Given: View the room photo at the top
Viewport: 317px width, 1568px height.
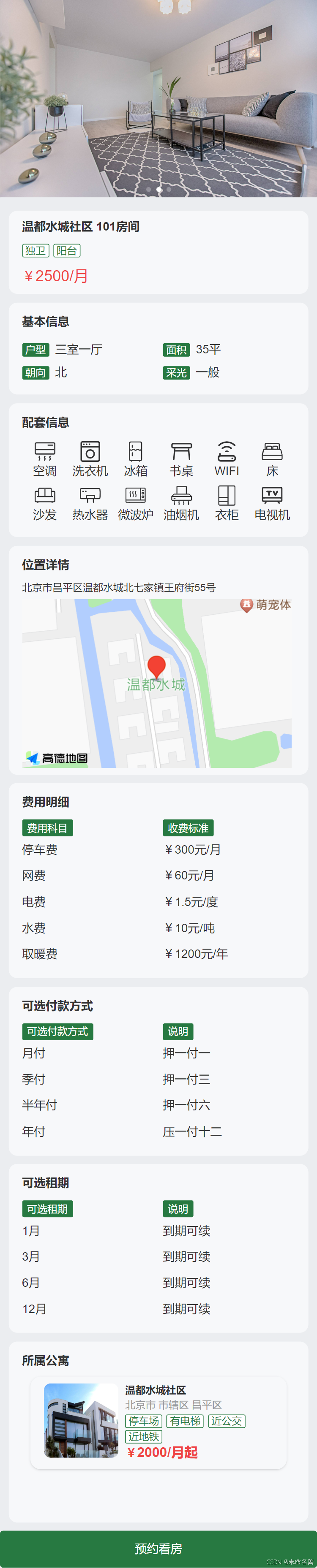Looking at the screenshot, I should 158,98.
